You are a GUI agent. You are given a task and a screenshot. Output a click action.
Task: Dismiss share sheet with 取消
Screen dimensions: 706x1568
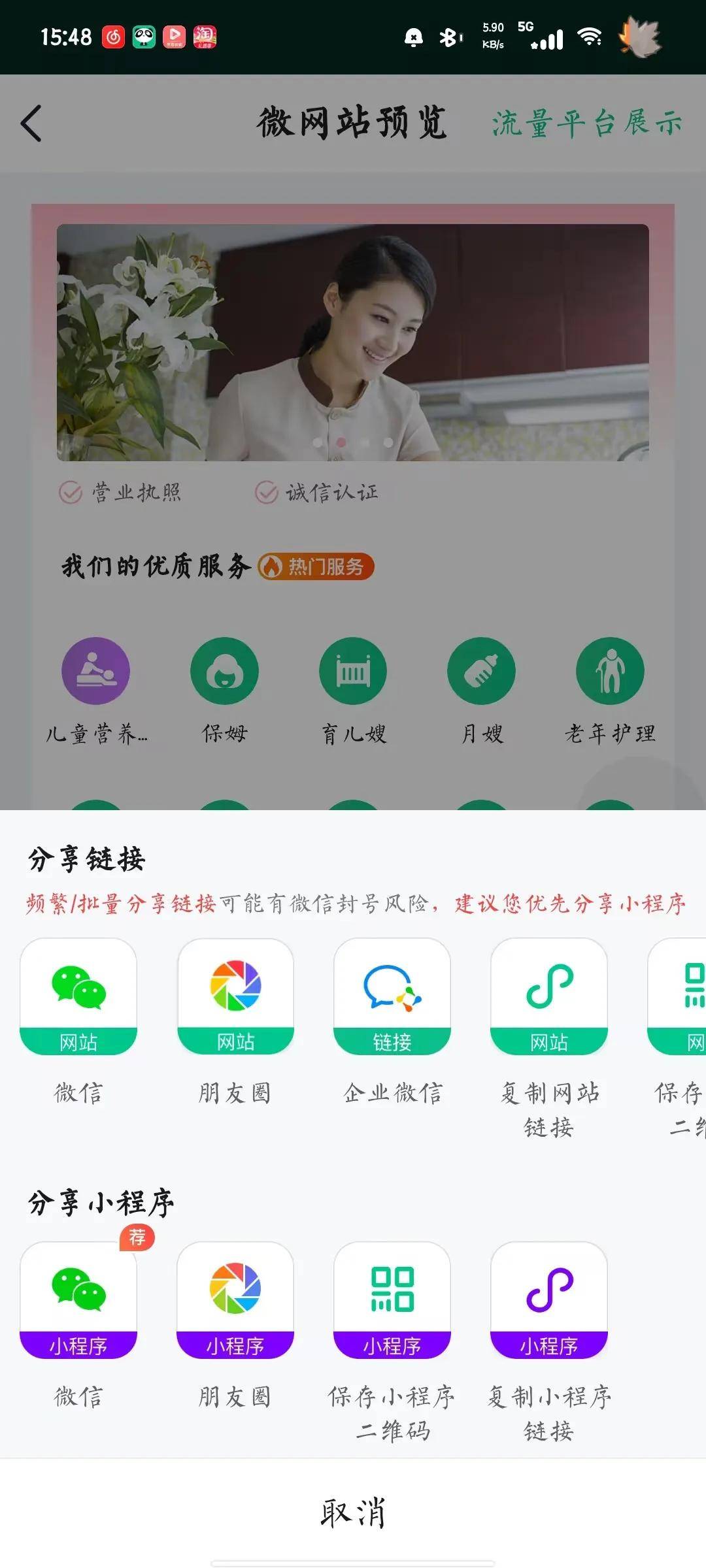pos(353,1512)
